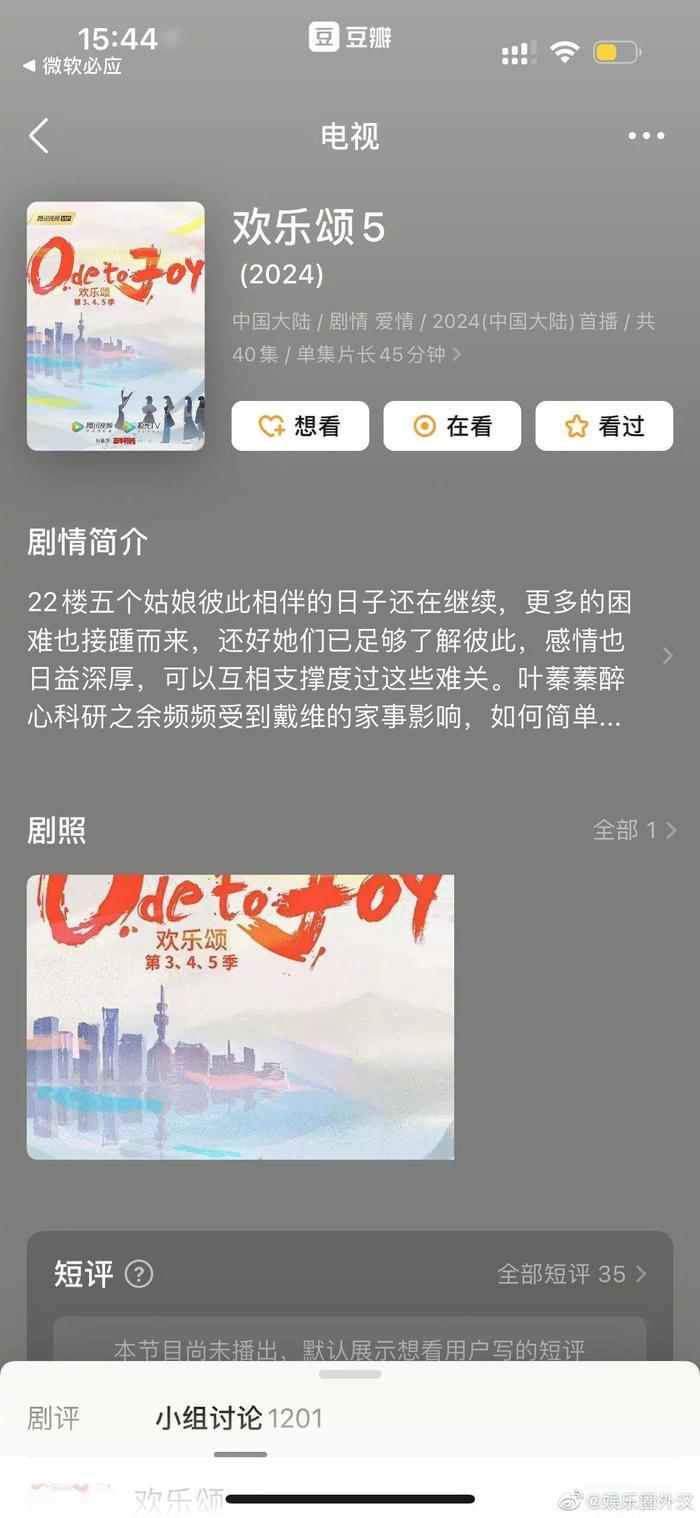Switch to the 剧评 tab
700x1518 pixels.
(x=53, y=1417)
